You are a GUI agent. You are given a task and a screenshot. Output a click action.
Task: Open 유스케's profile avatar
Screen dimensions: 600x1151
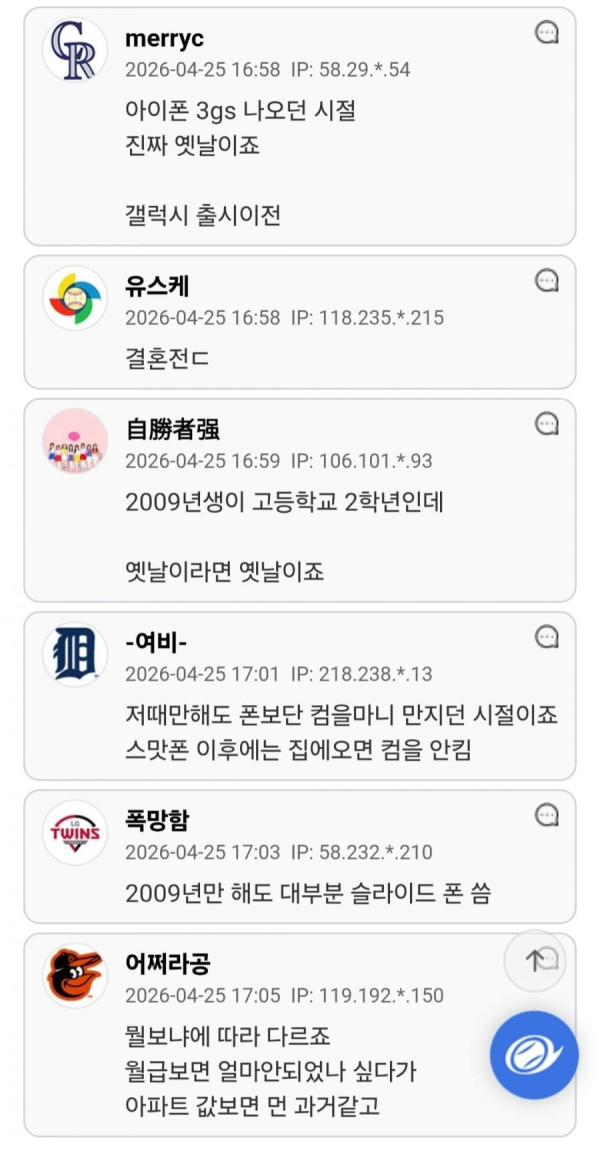pos(75,297)
